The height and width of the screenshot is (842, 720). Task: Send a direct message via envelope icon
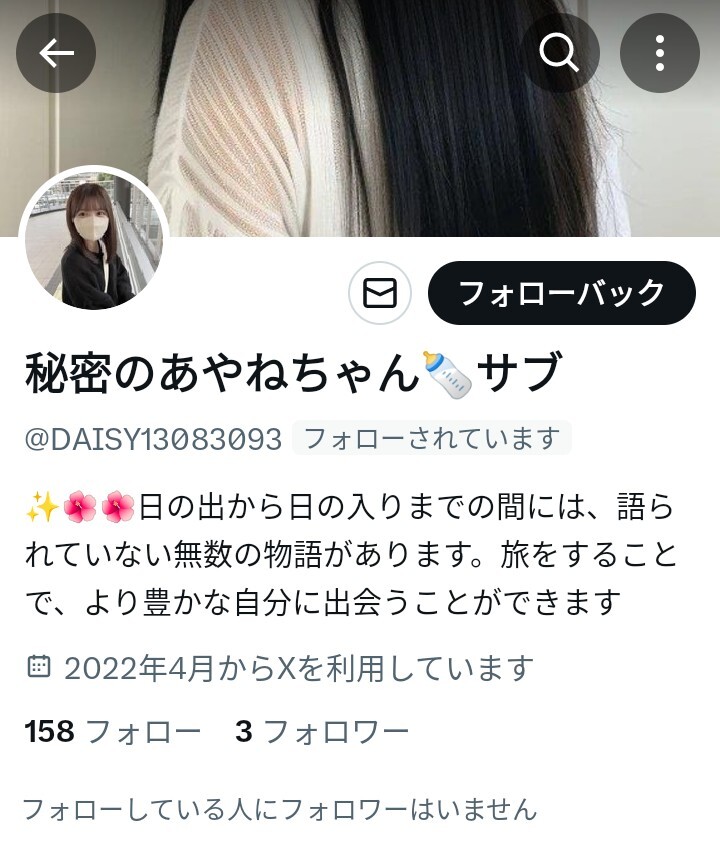click(380, 293)
